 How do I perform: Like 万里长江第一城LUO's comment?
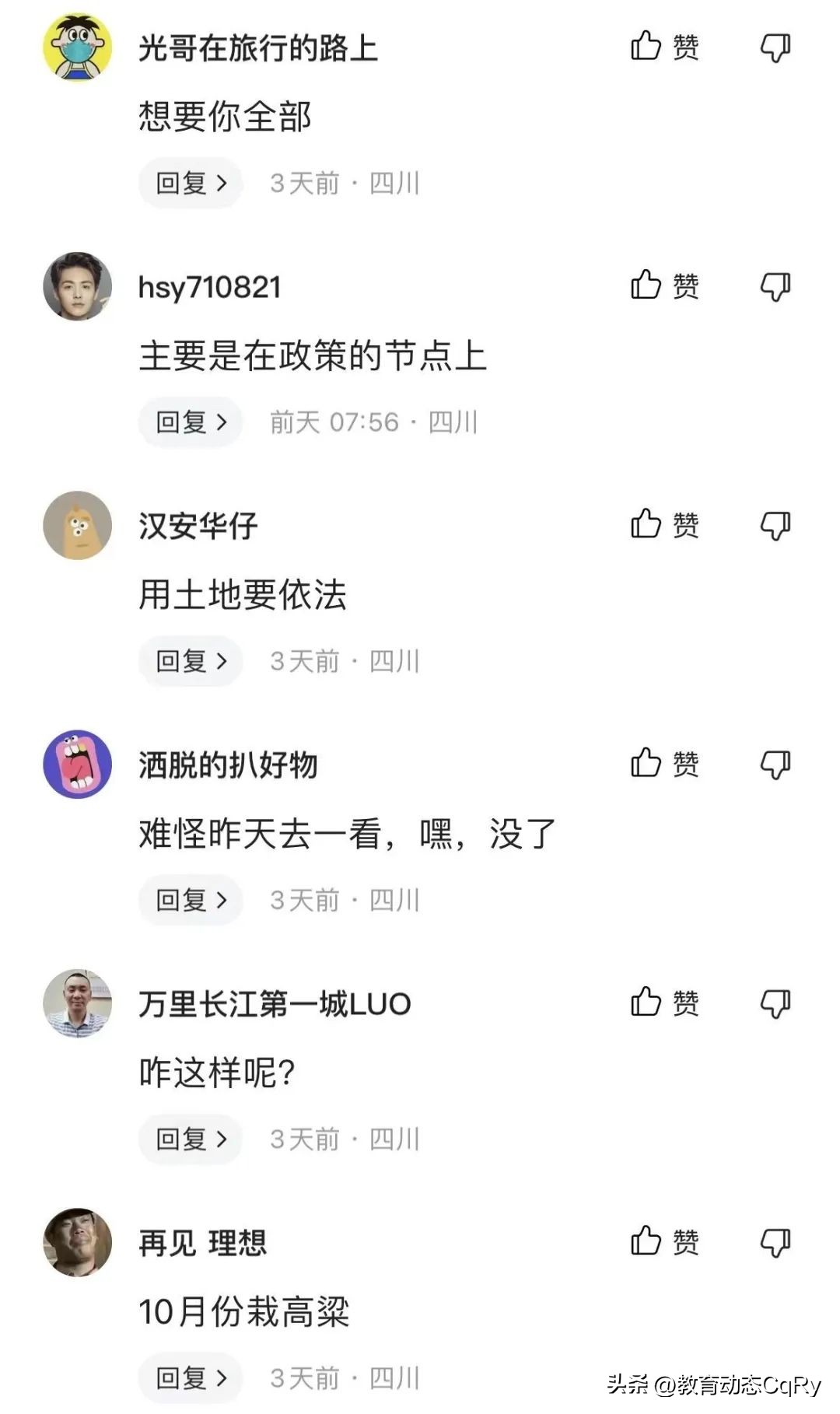click(665, 1003)
